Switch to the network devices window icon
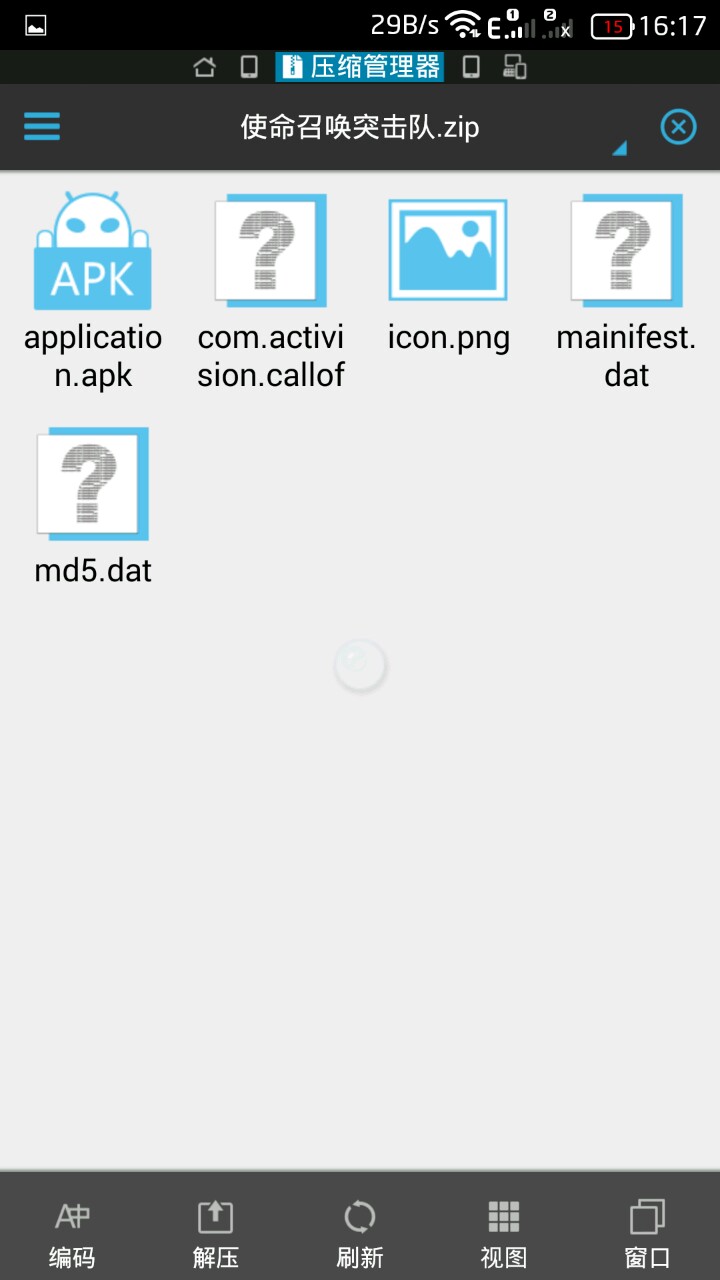Image resolution: width=720 pixels, height=1280 pixels. (x=515, y=67)
